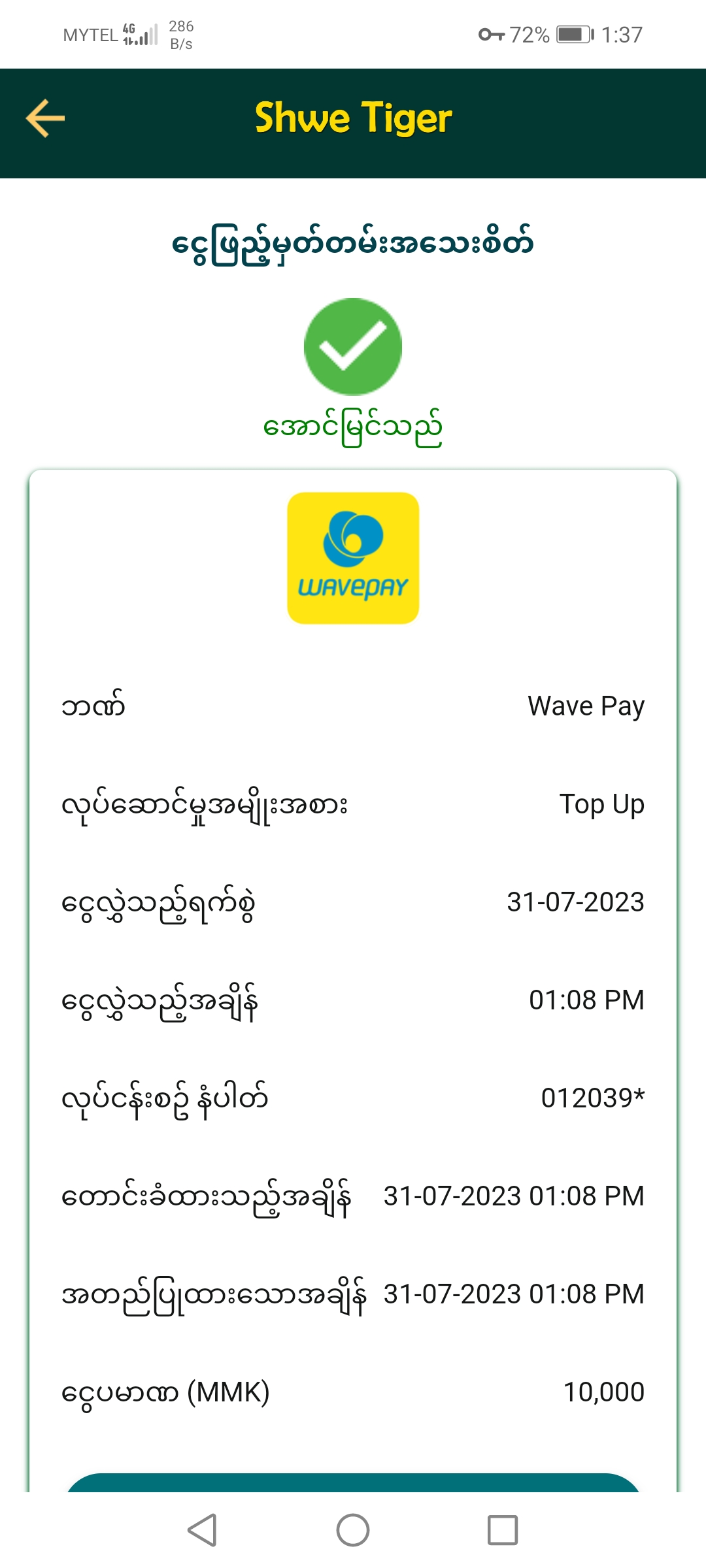This screenshot has width=706, height=1568.
Task: Go back using the yellow arrow
Action: [45, 118]
